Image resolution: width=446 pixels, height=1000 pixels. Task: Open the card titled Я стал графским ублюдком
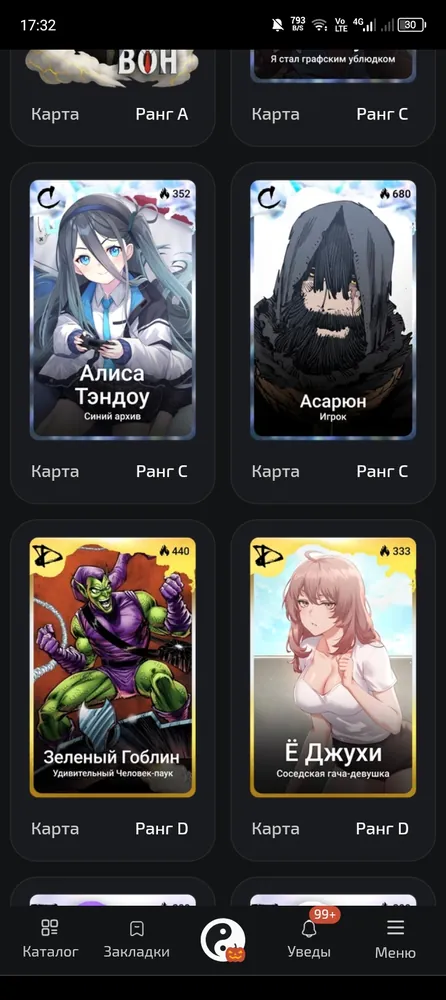(x=333, y=66)
